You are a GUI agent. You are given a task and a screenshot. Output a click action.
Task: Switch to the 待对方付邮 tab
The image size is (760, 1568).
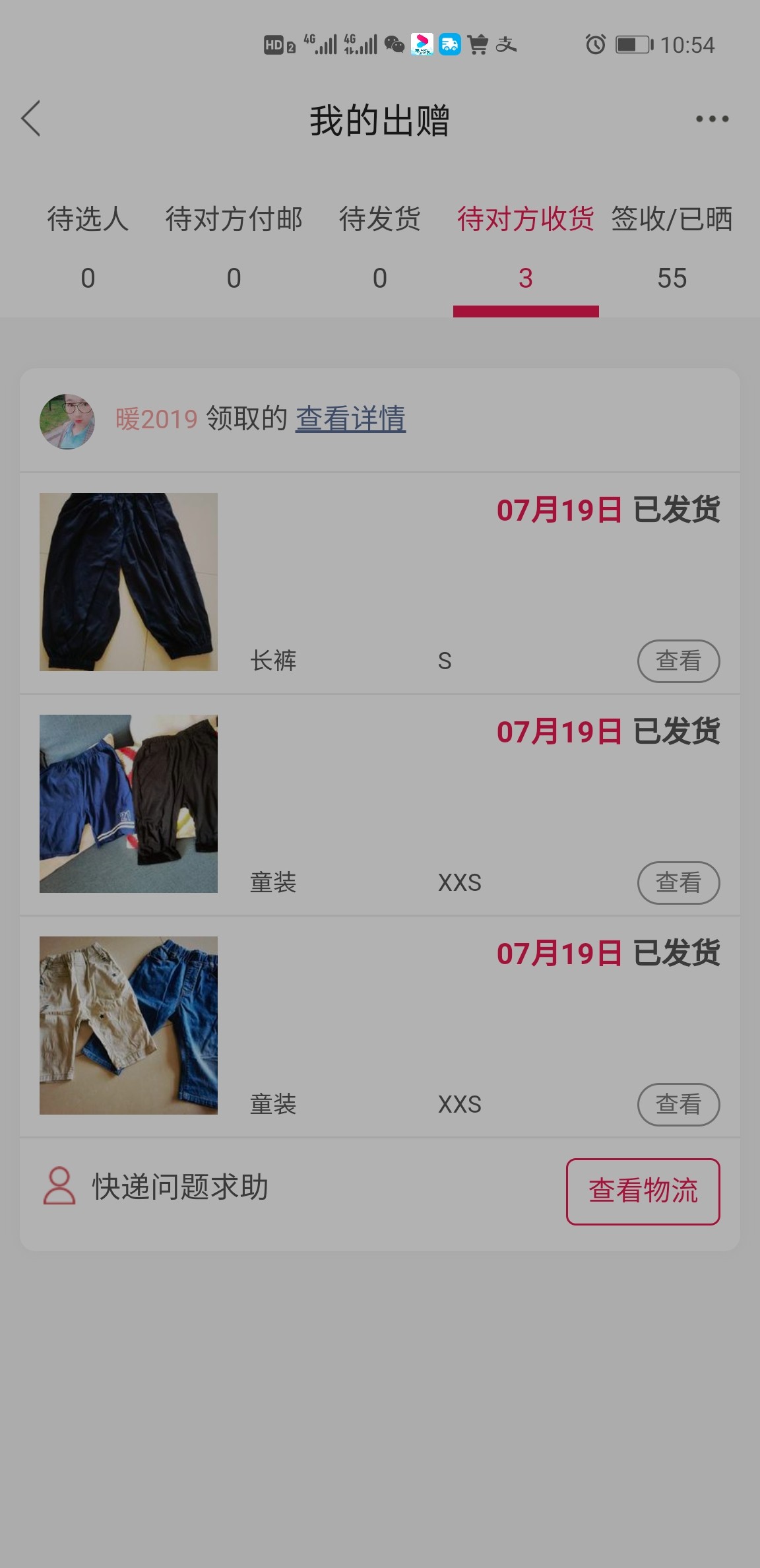(x=234, y=244)
